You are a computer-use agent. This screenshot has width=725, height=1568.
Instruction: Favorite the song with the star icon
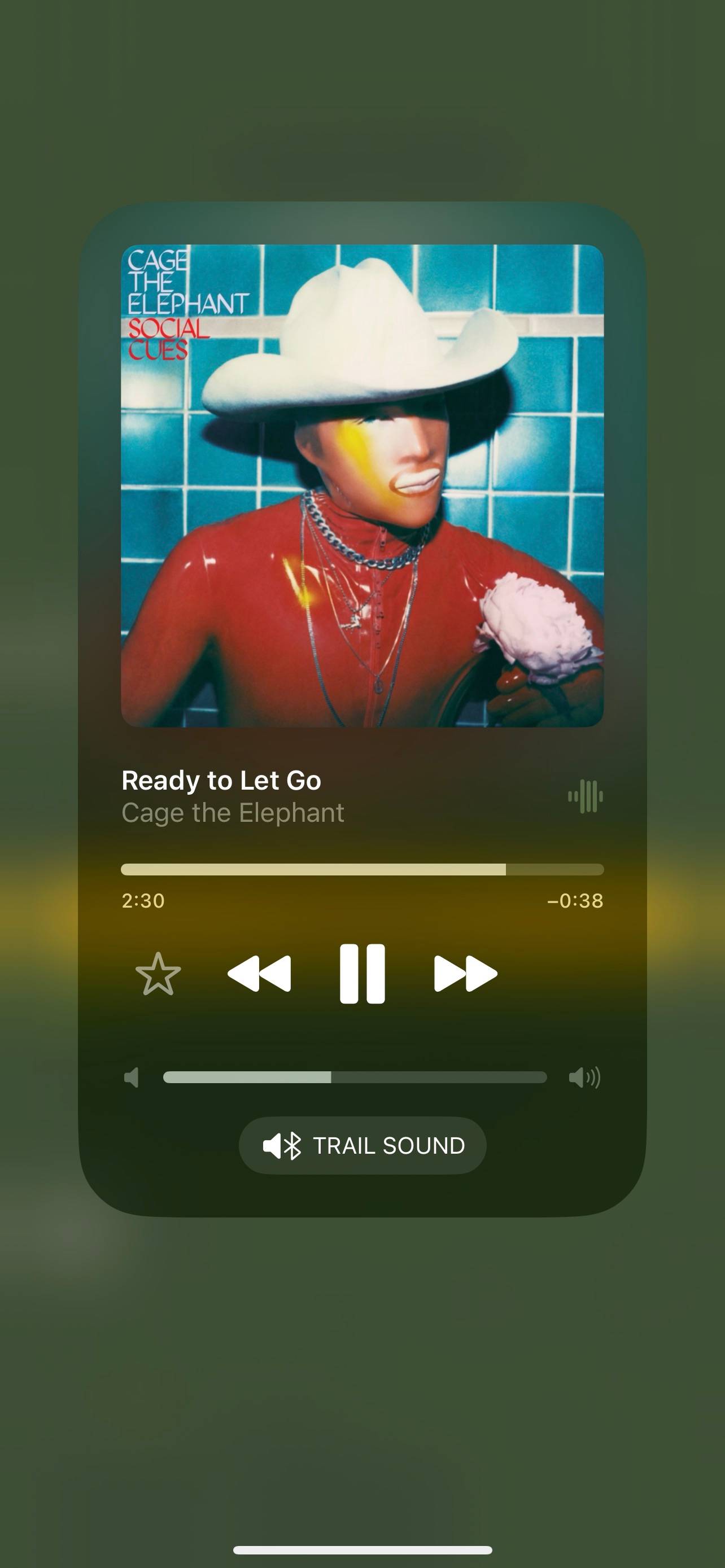158,974
